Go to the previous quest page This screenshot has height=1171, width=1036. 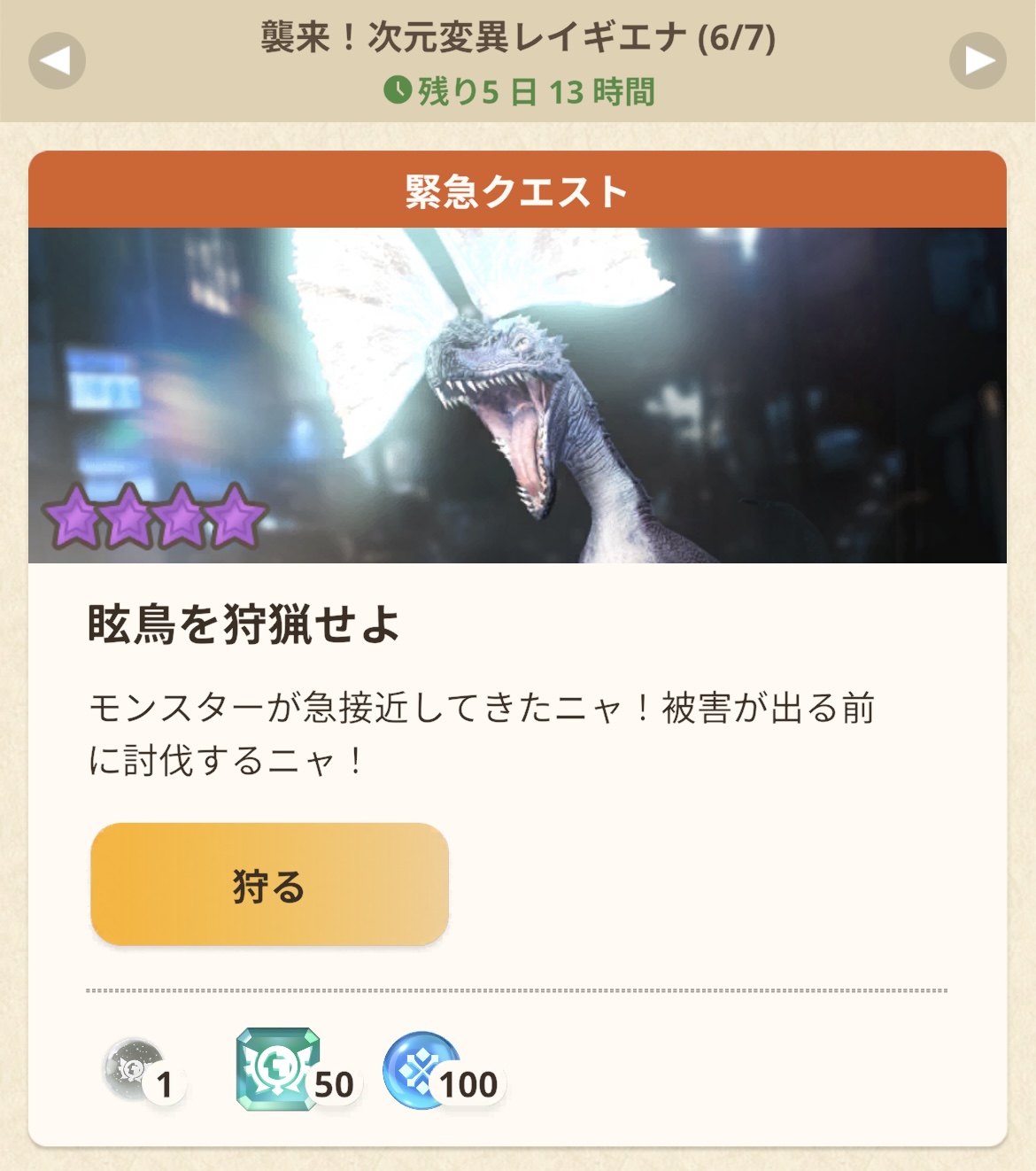coord(57,61)
